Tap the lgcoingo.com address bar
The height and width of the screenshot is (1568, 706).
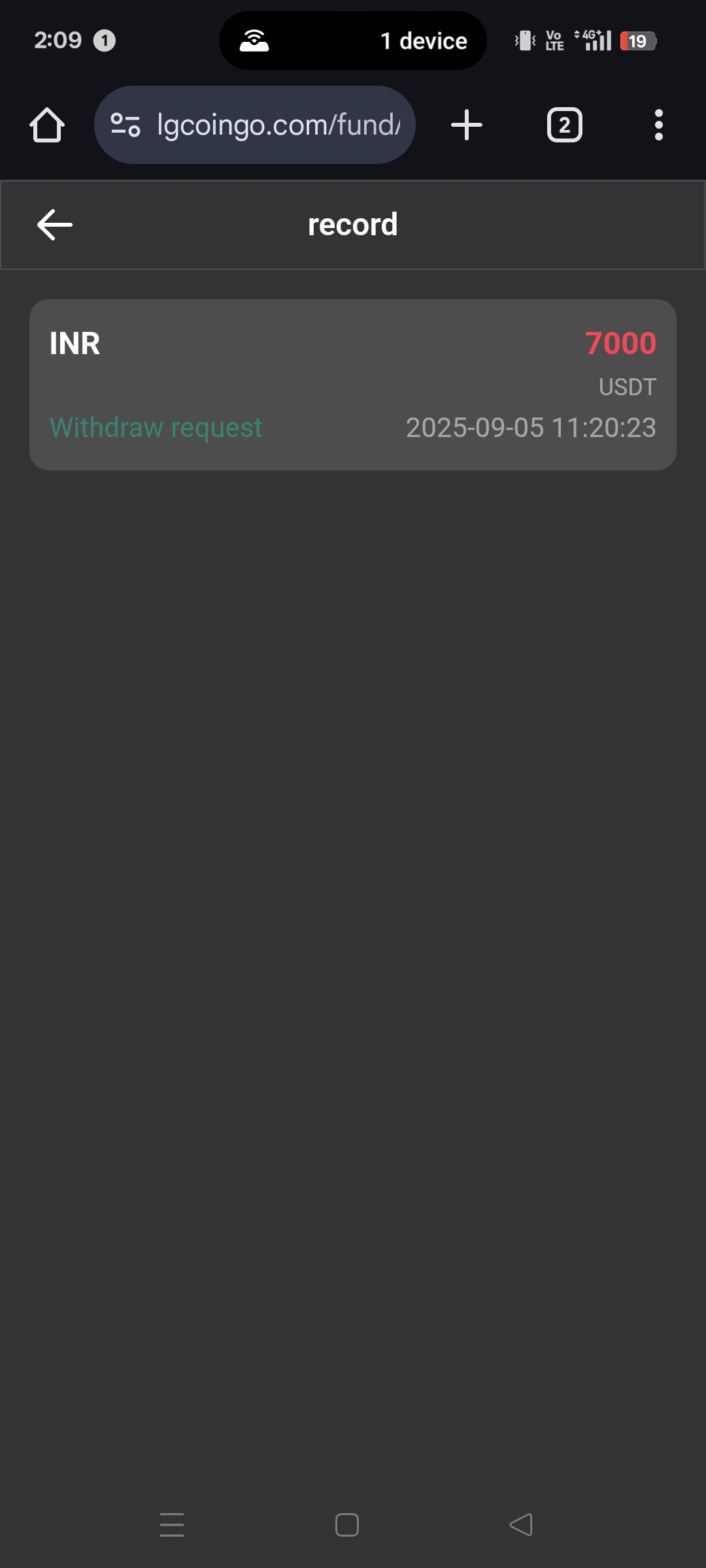278,125
